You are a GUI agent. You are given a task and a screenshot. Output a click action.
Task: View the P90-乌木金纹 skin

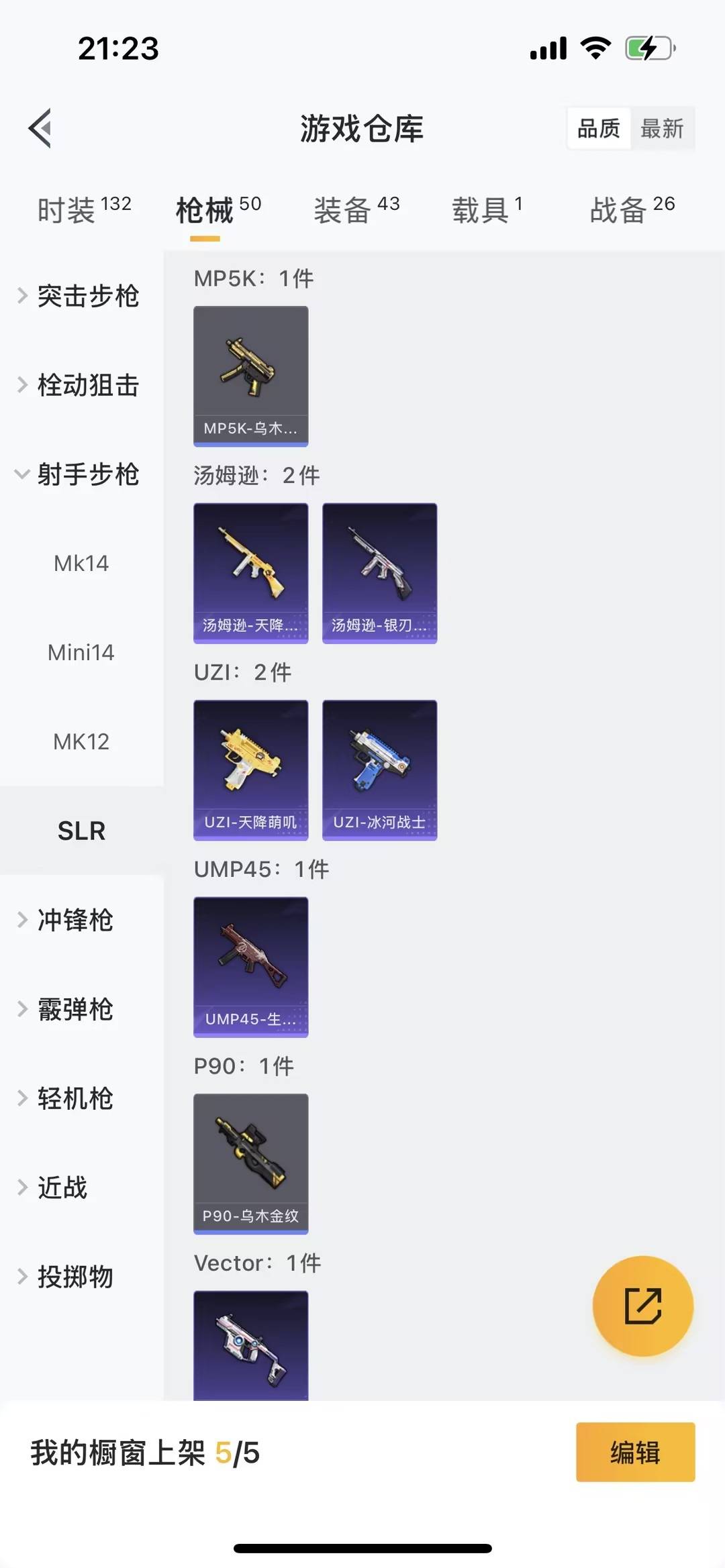[x=250, y=1165]
